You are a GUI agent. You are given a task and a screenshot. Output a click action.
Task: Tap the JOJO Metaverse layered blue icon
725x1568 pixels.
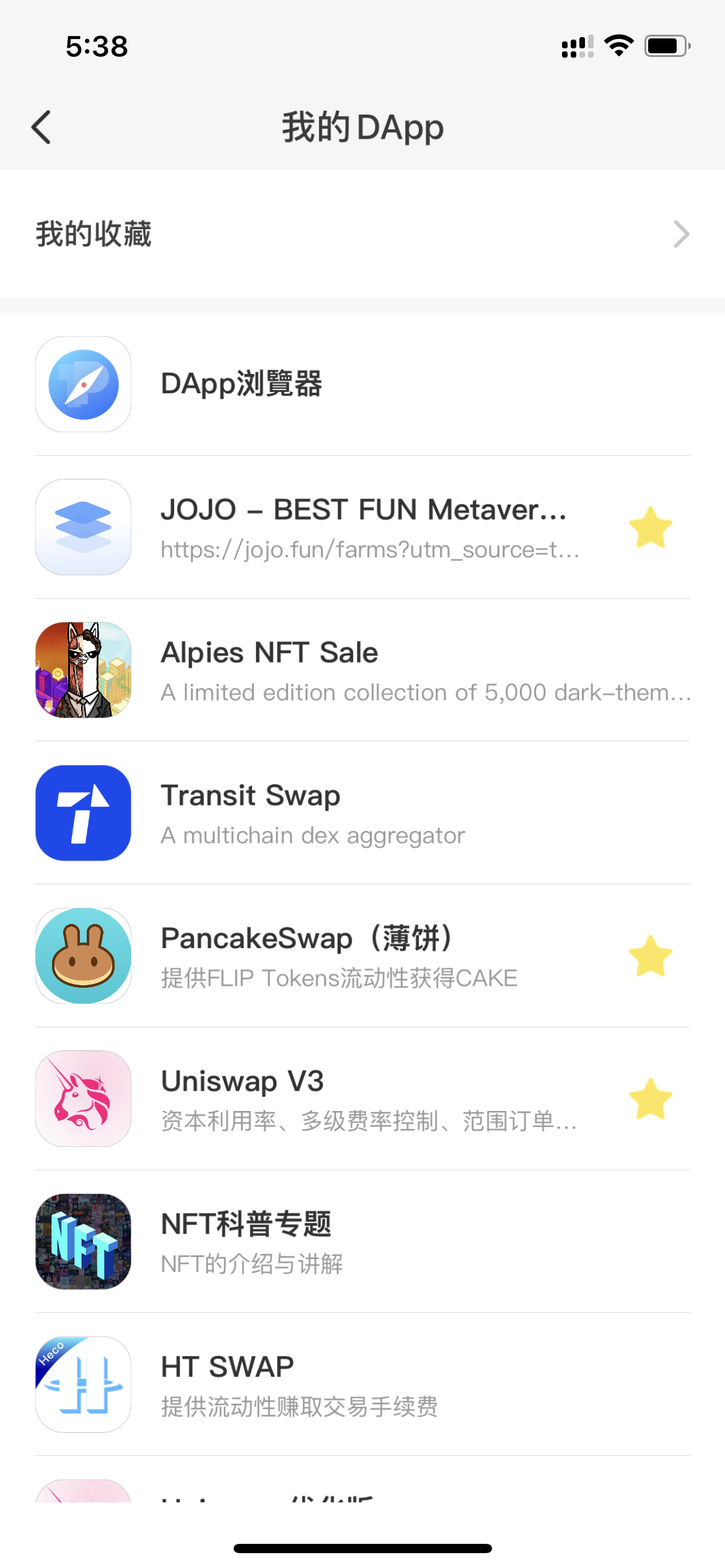pos(83,527)
